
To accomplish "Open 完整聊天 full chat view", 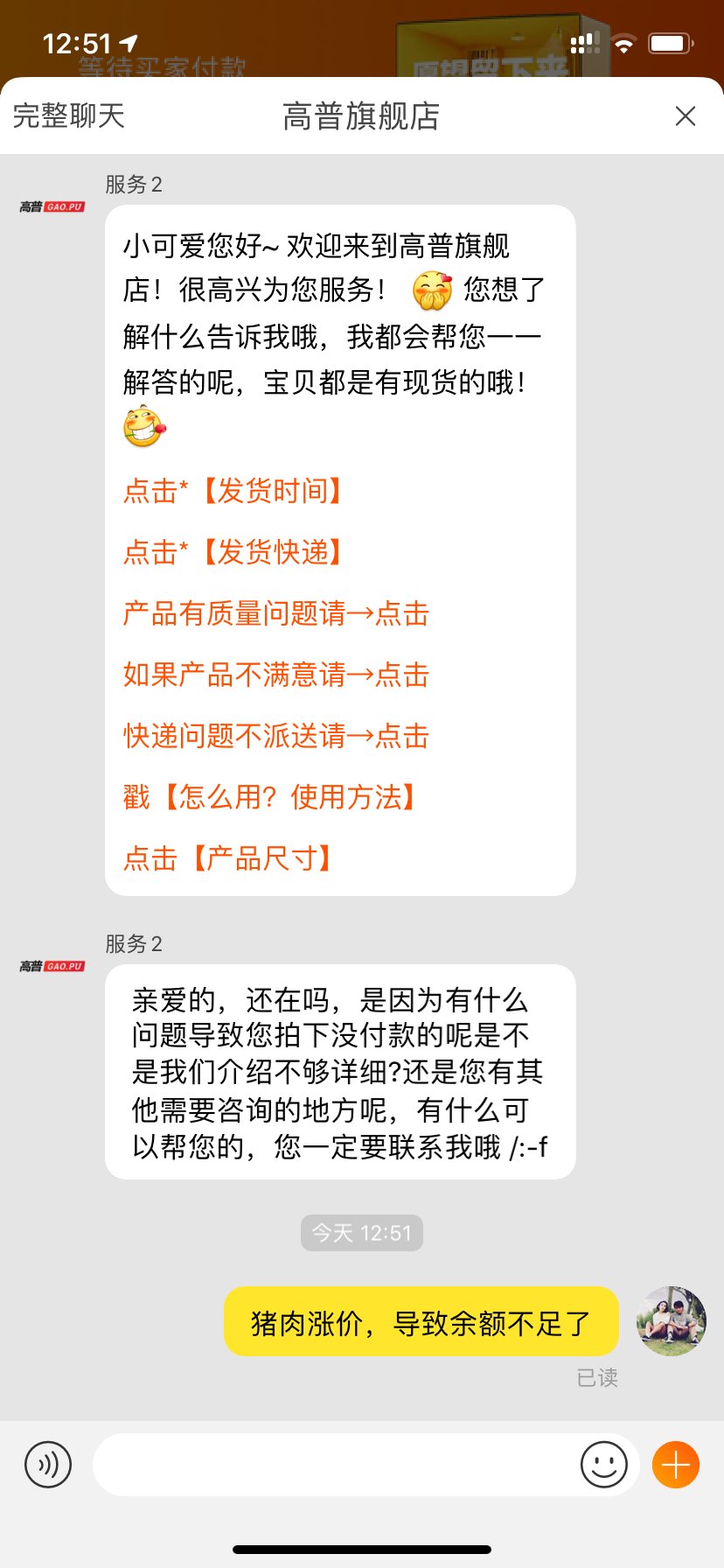I will coord(69,115).
